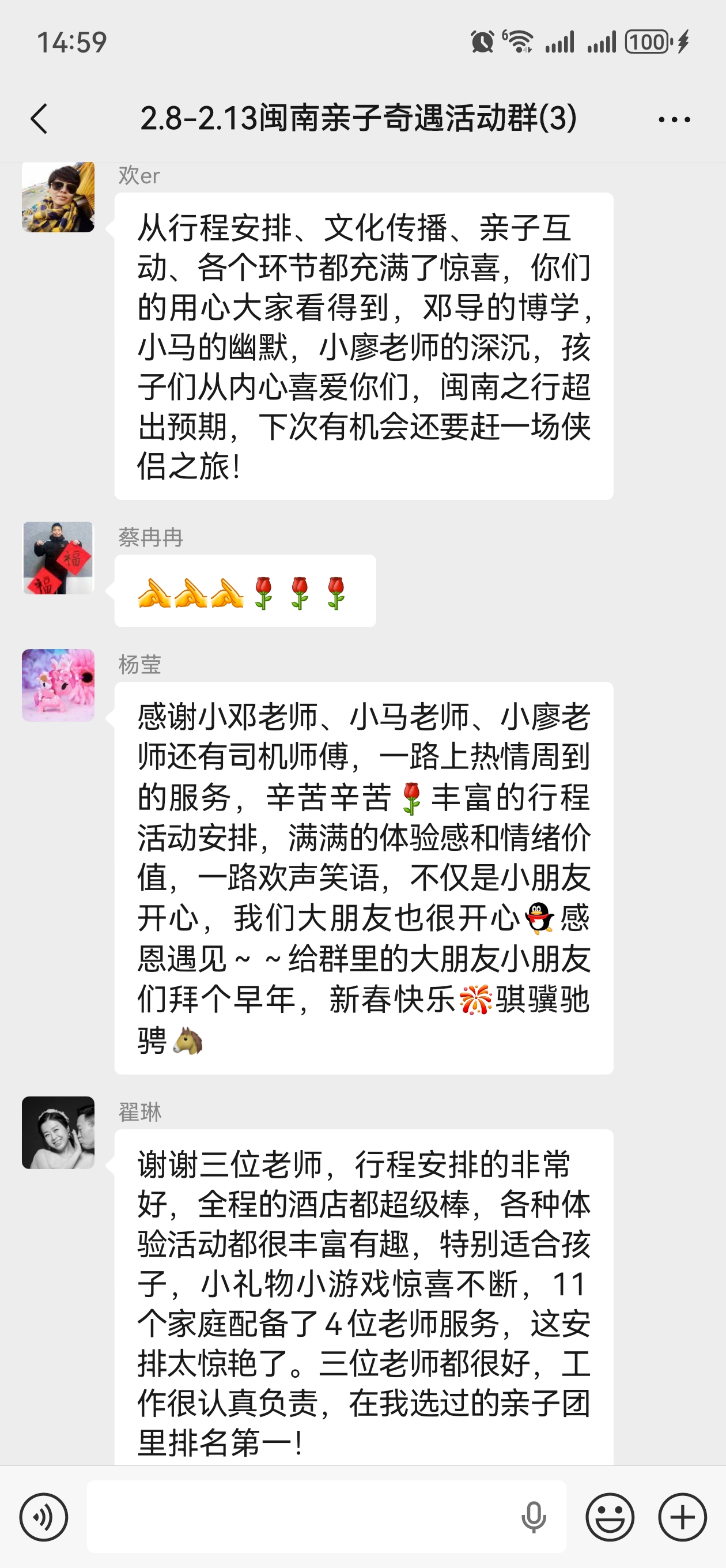The height and width of the screenshot is (1568, 726).
Task: Open the group chat's three-dot menu
Action: click(674, 119)
